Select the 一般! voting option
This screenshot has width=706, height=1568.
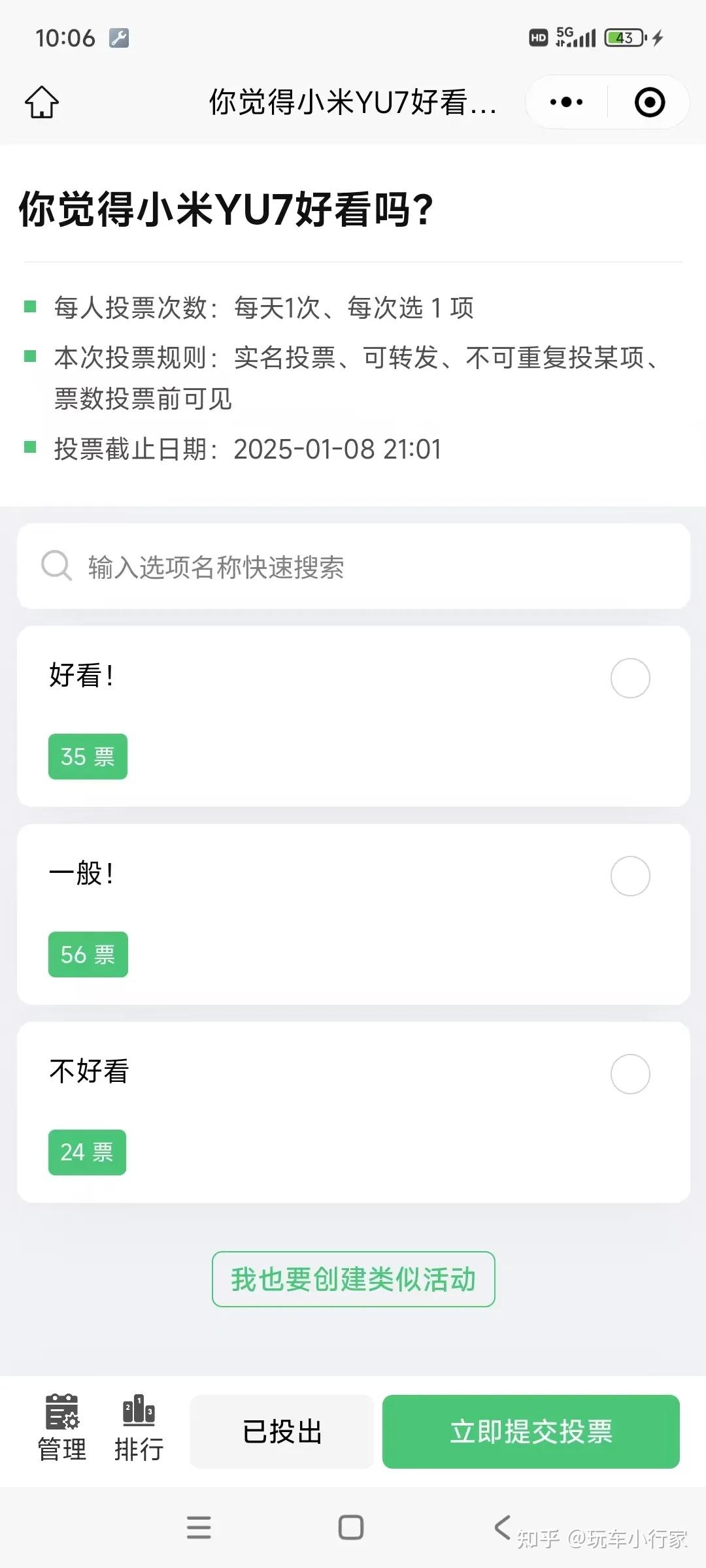pos(630,876)
